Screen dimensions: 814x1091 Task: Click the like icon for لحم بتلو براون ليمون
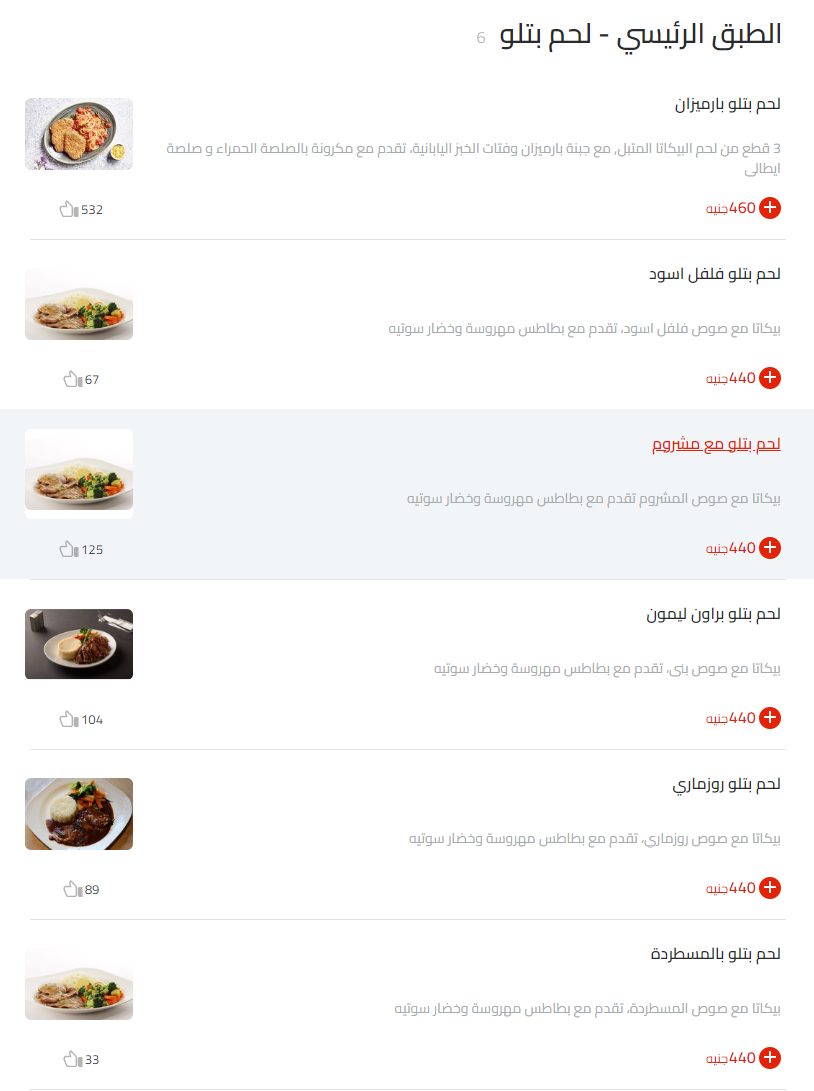pos(68,719)
